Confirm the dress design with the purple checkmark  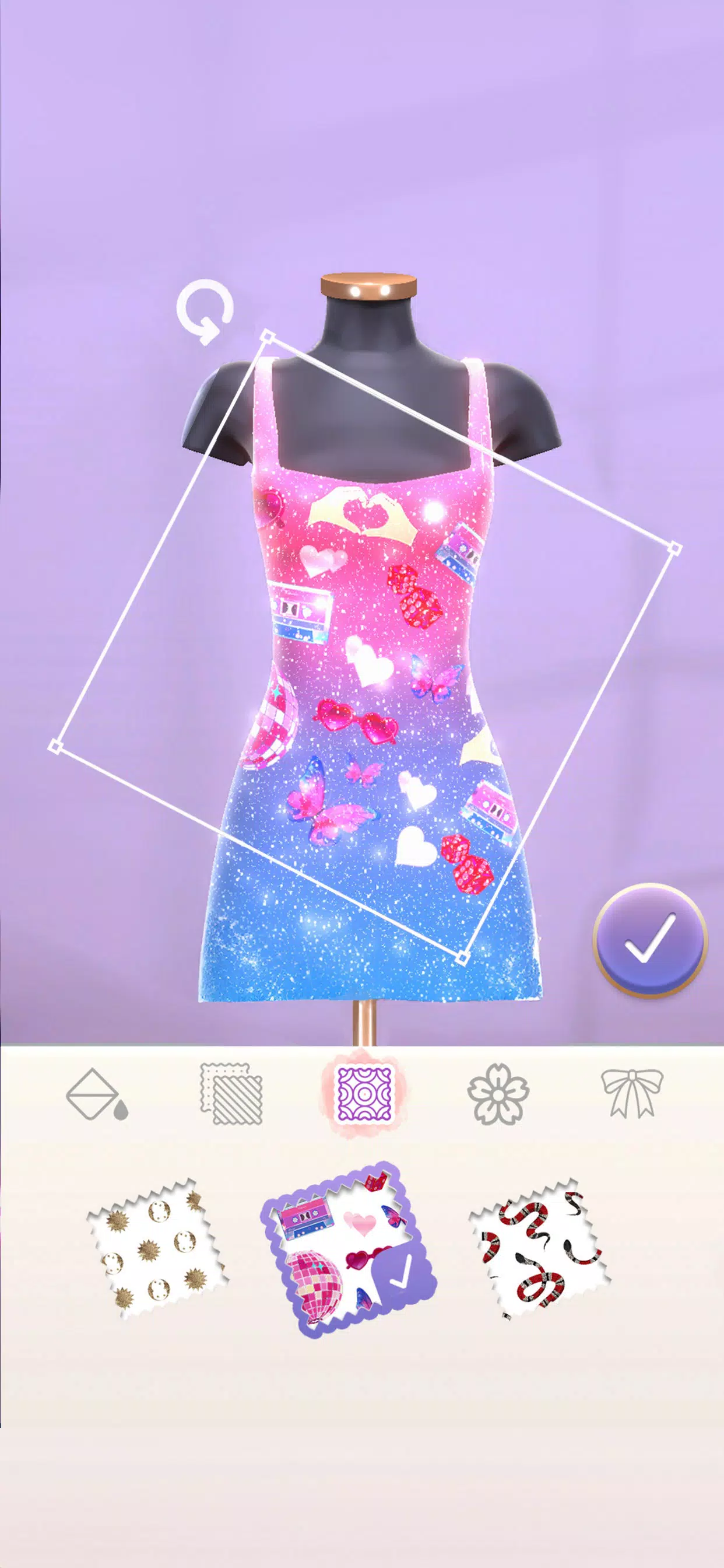650,940
